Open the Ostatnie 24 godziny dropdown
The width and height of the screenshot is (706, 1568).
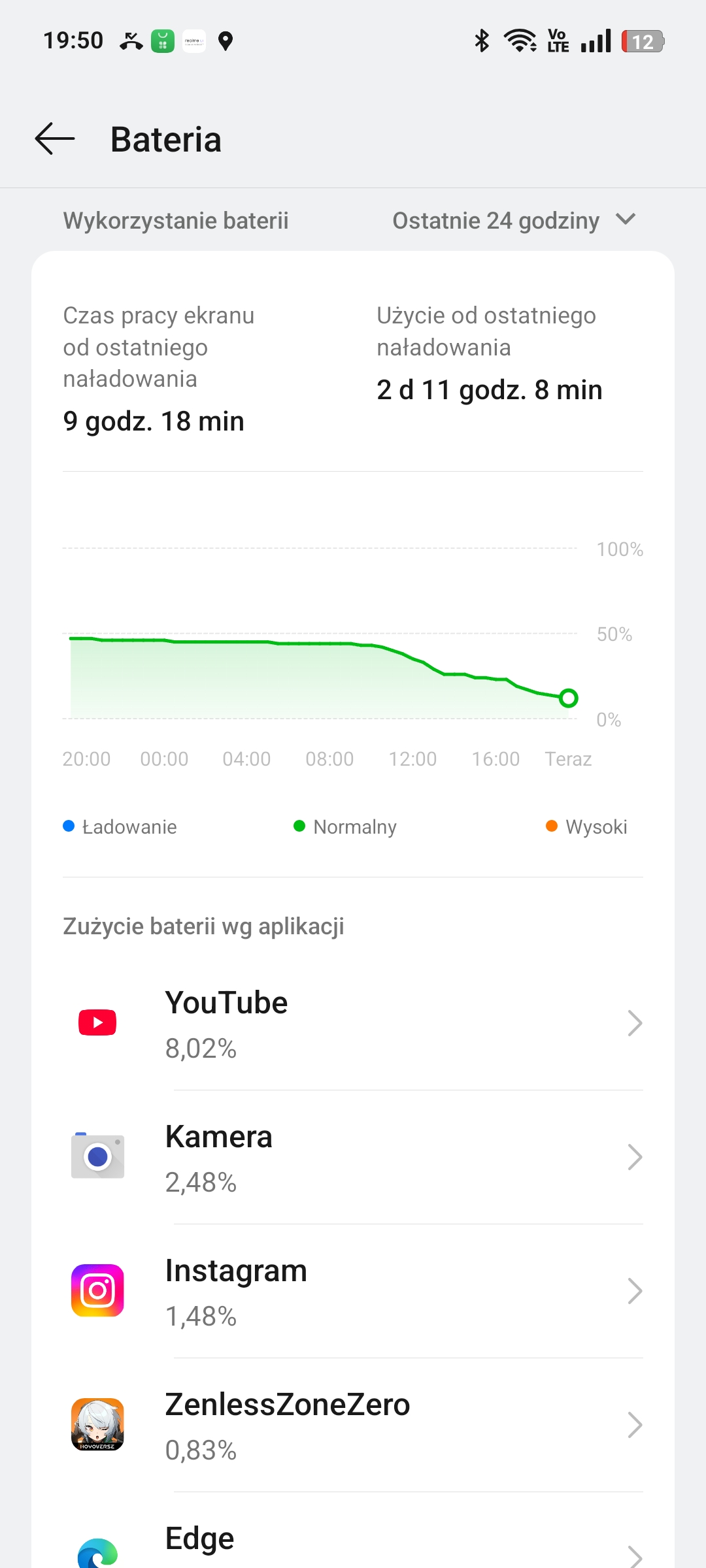coord(514,221)
